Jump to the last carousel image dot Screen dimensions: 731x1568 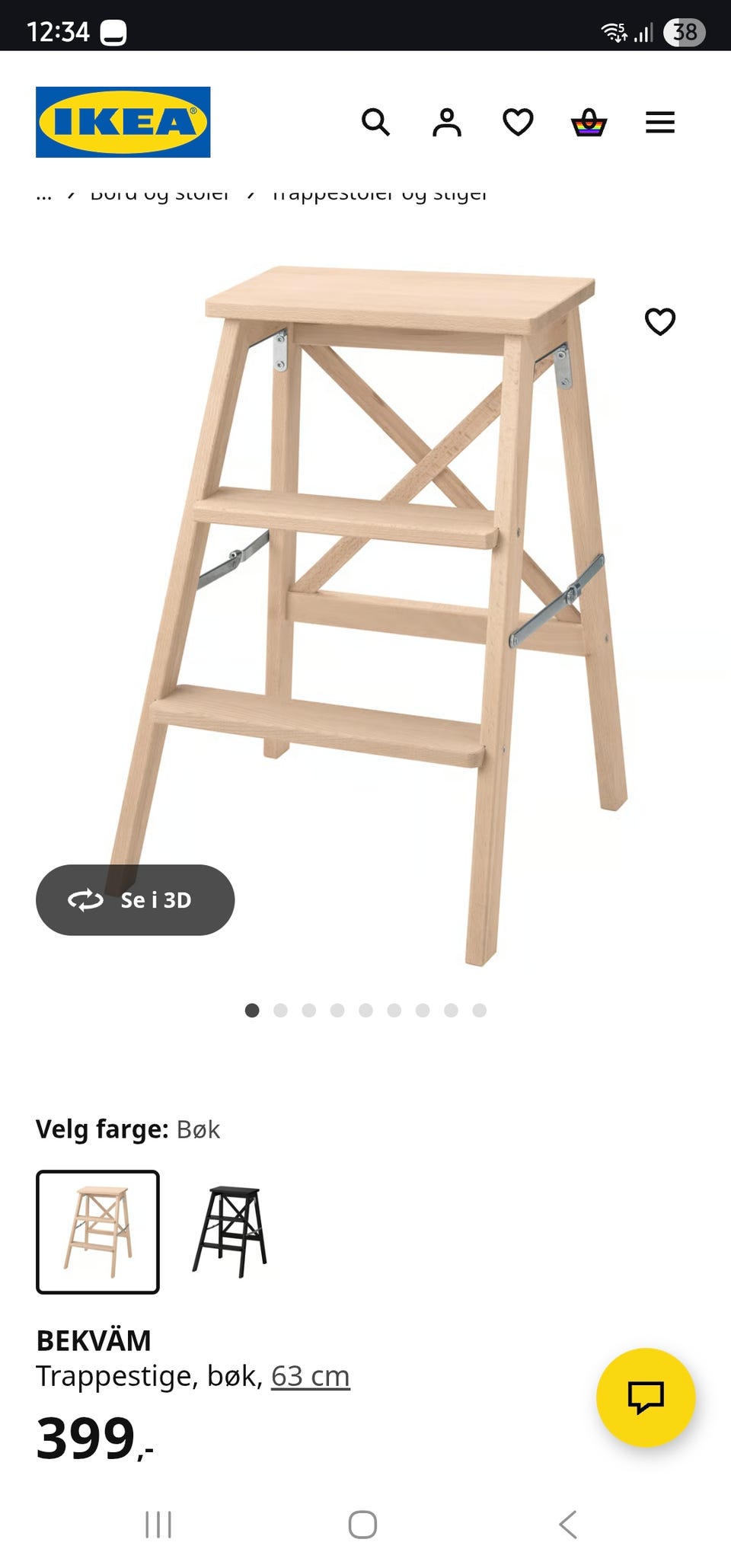point(479,1011)
